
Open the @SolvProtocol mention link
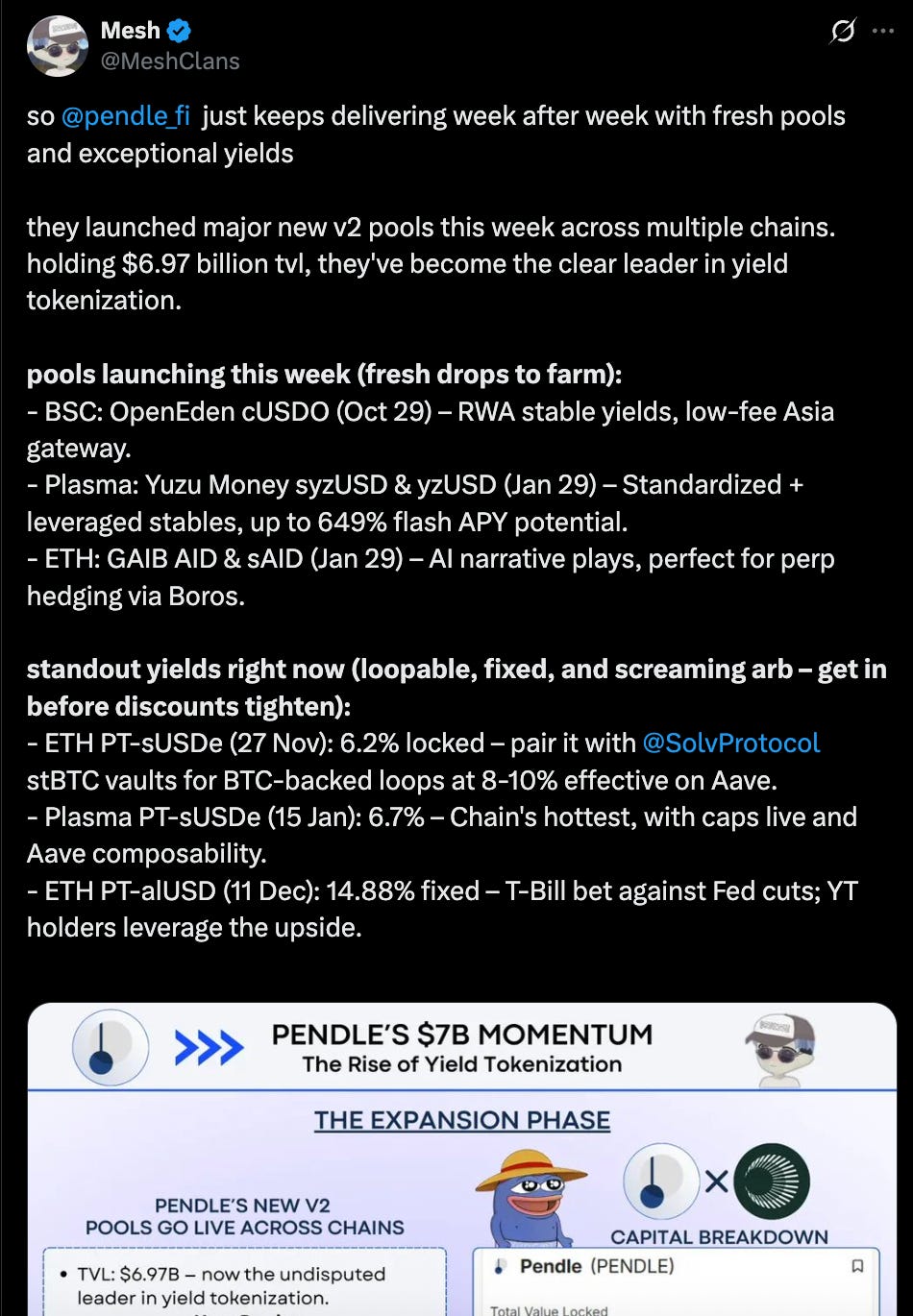(730, 743)
